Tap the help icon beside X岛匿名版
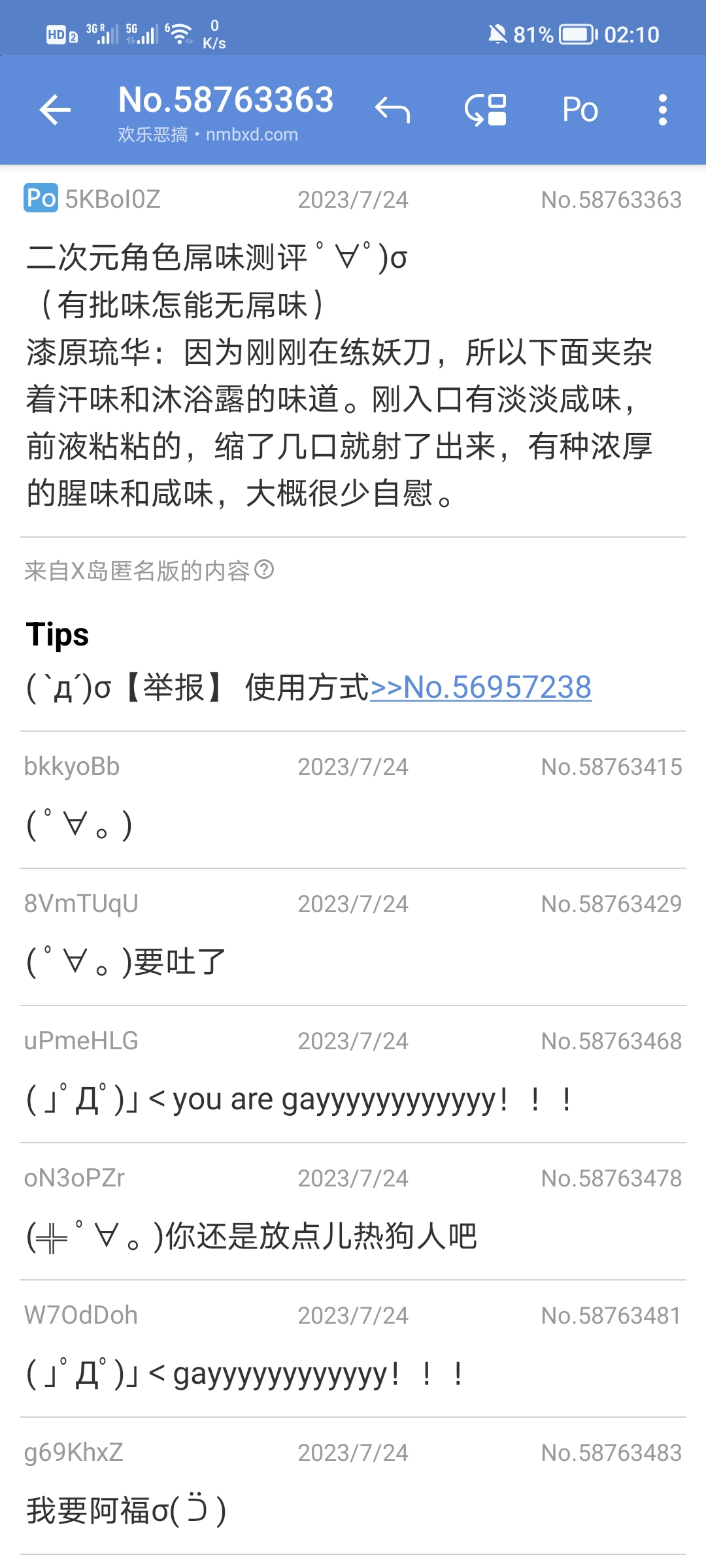This screenshot has width=706, height=1568. (x=264, y=570)
